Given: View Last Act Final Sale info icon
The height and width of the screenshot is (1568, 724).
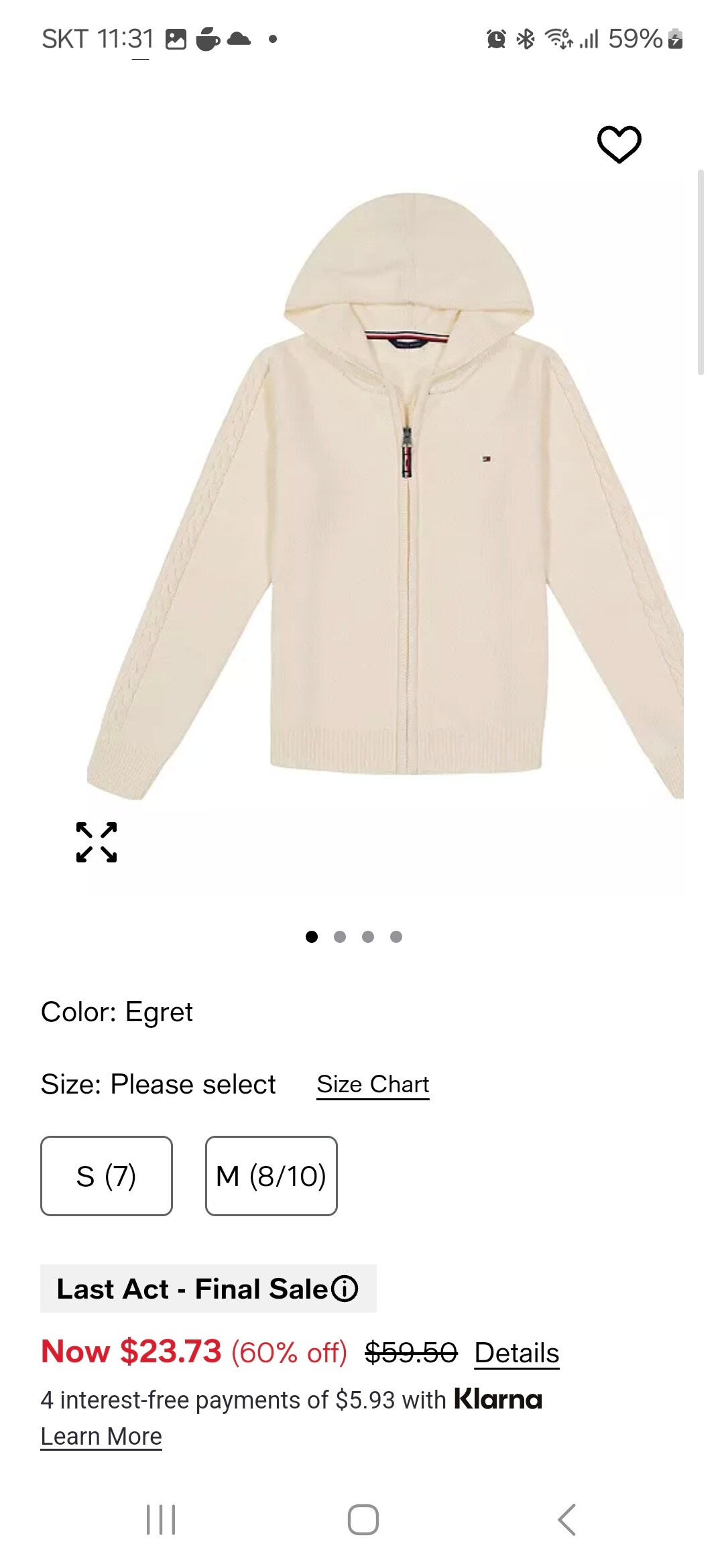Looking at the screenshot, I should 345,1289.
